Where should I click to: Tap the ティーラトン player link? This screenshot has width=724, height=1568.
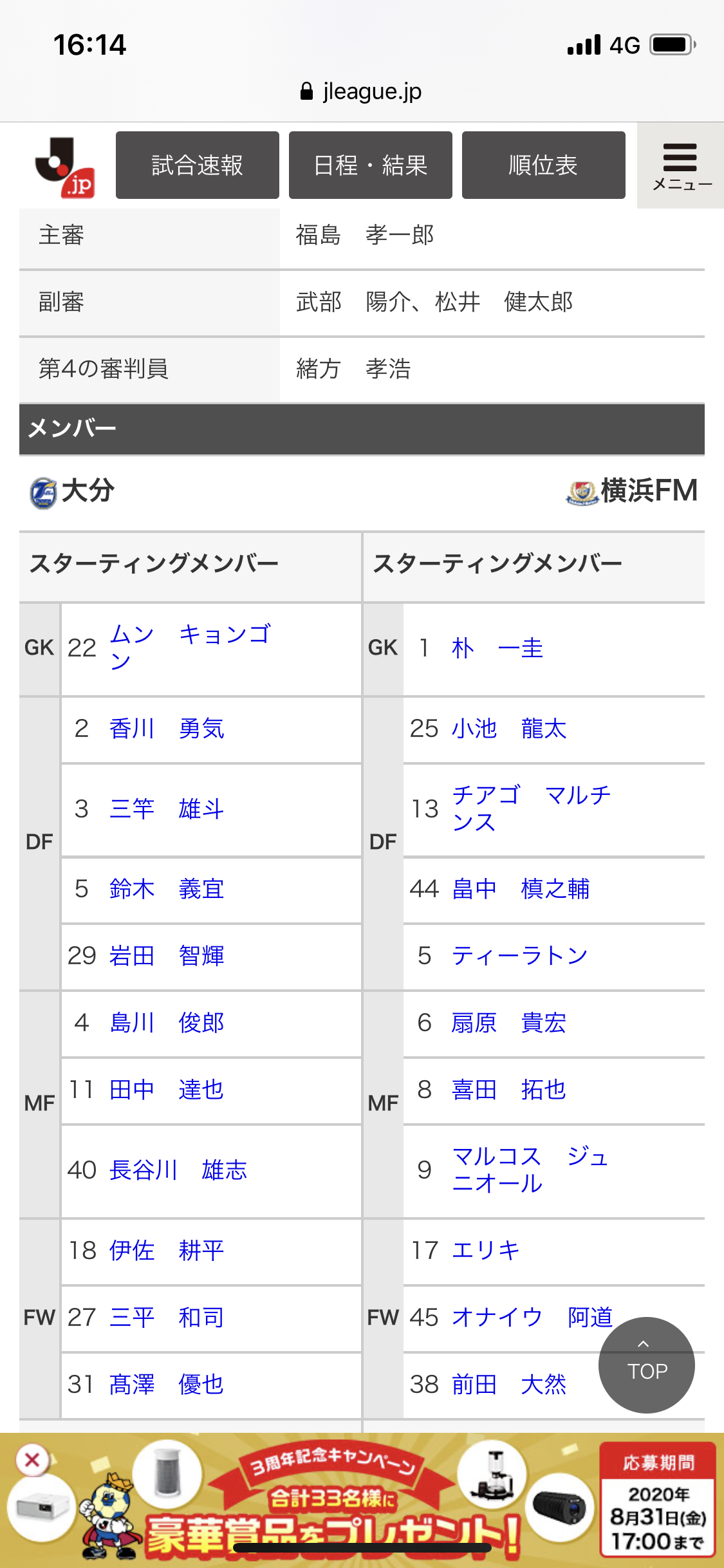tap(520, 956)
